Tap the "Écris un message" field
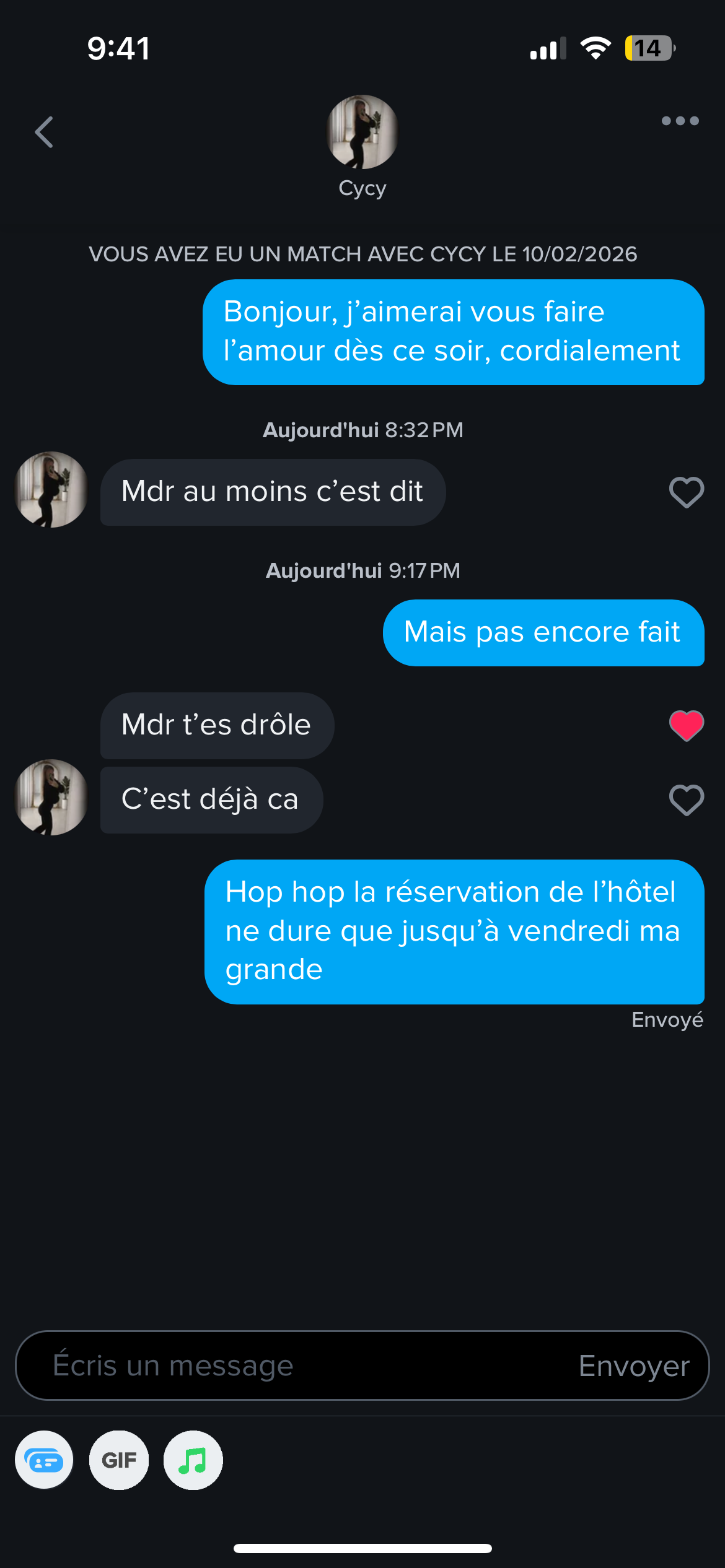The image size is (725, 1568). click(x=297, y=1365)
